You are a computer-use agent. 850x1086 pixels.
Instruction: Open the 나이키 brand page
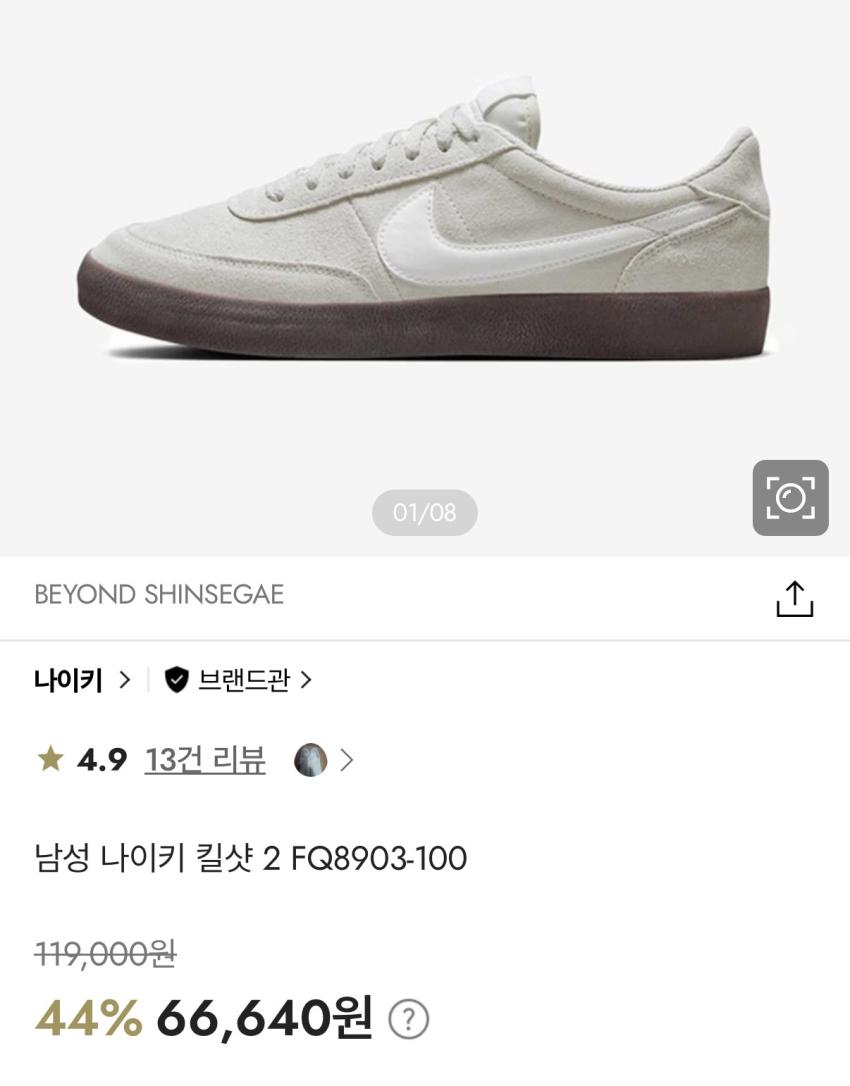click(81, 681)
